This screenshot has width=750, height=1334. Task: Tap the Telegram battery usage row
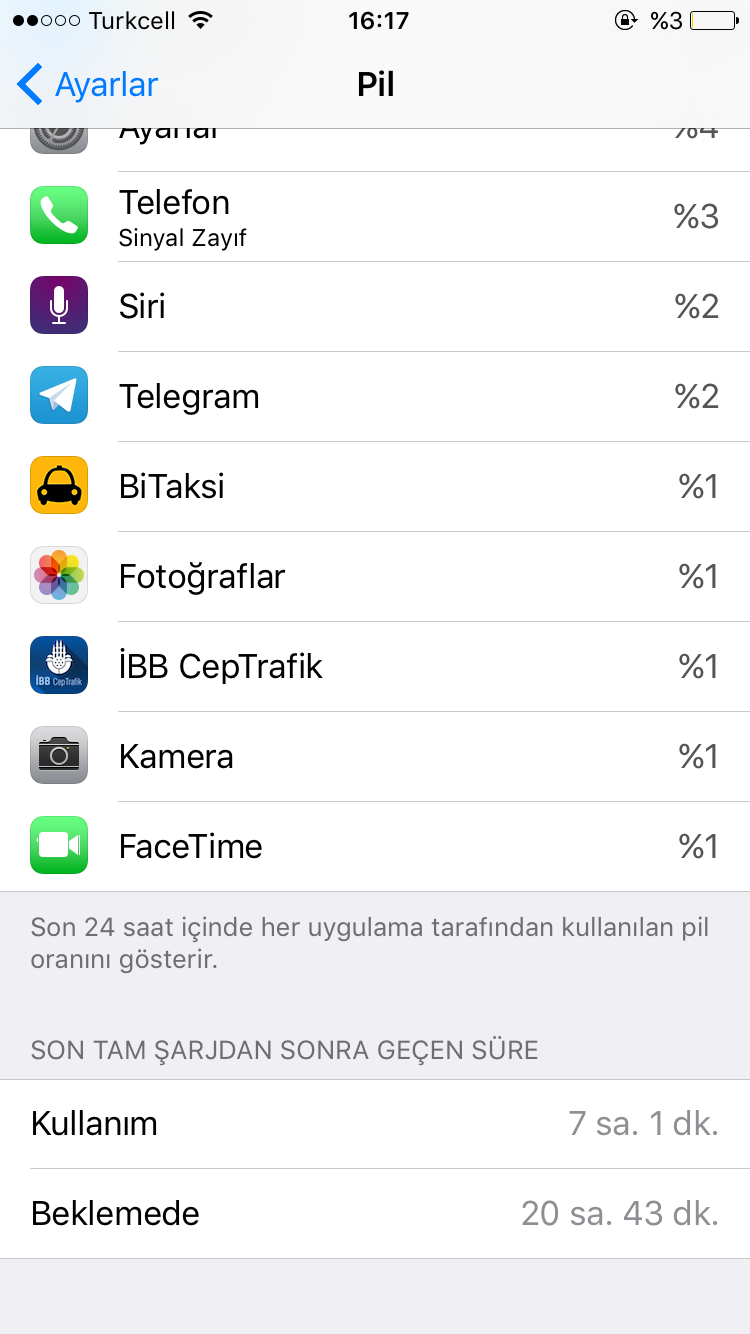pos(375,396)
